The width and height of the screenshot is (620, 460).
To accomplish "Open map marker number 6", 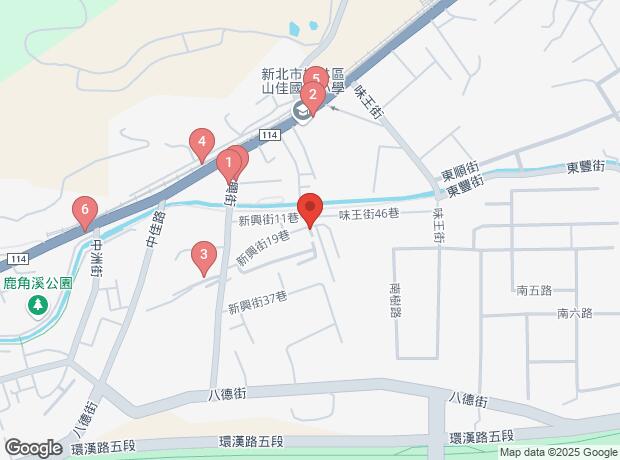I will tap(85, 209).
